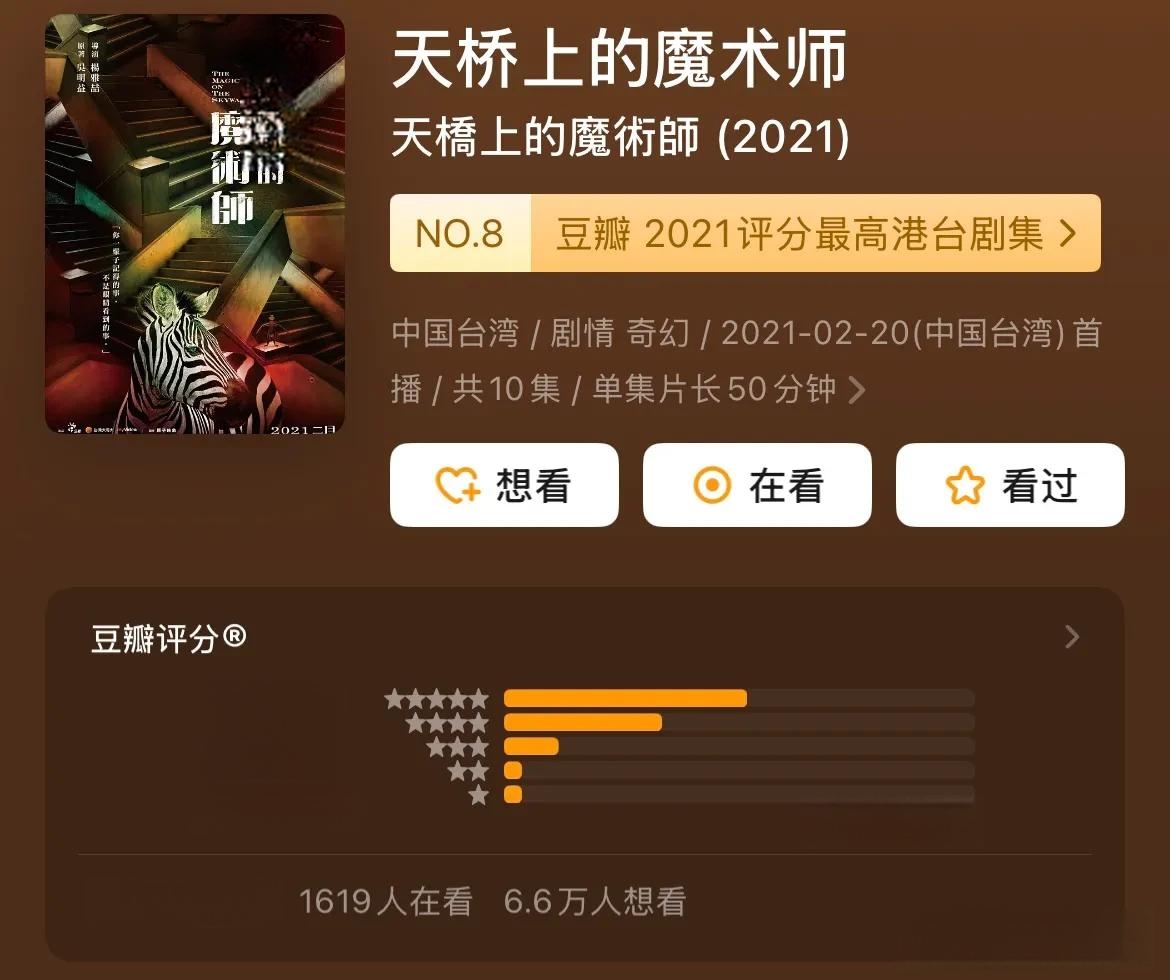Viewport: 1170px width, 980px height.
Task: Expand the drama info details chevron
Action: (x=856, y=390)
